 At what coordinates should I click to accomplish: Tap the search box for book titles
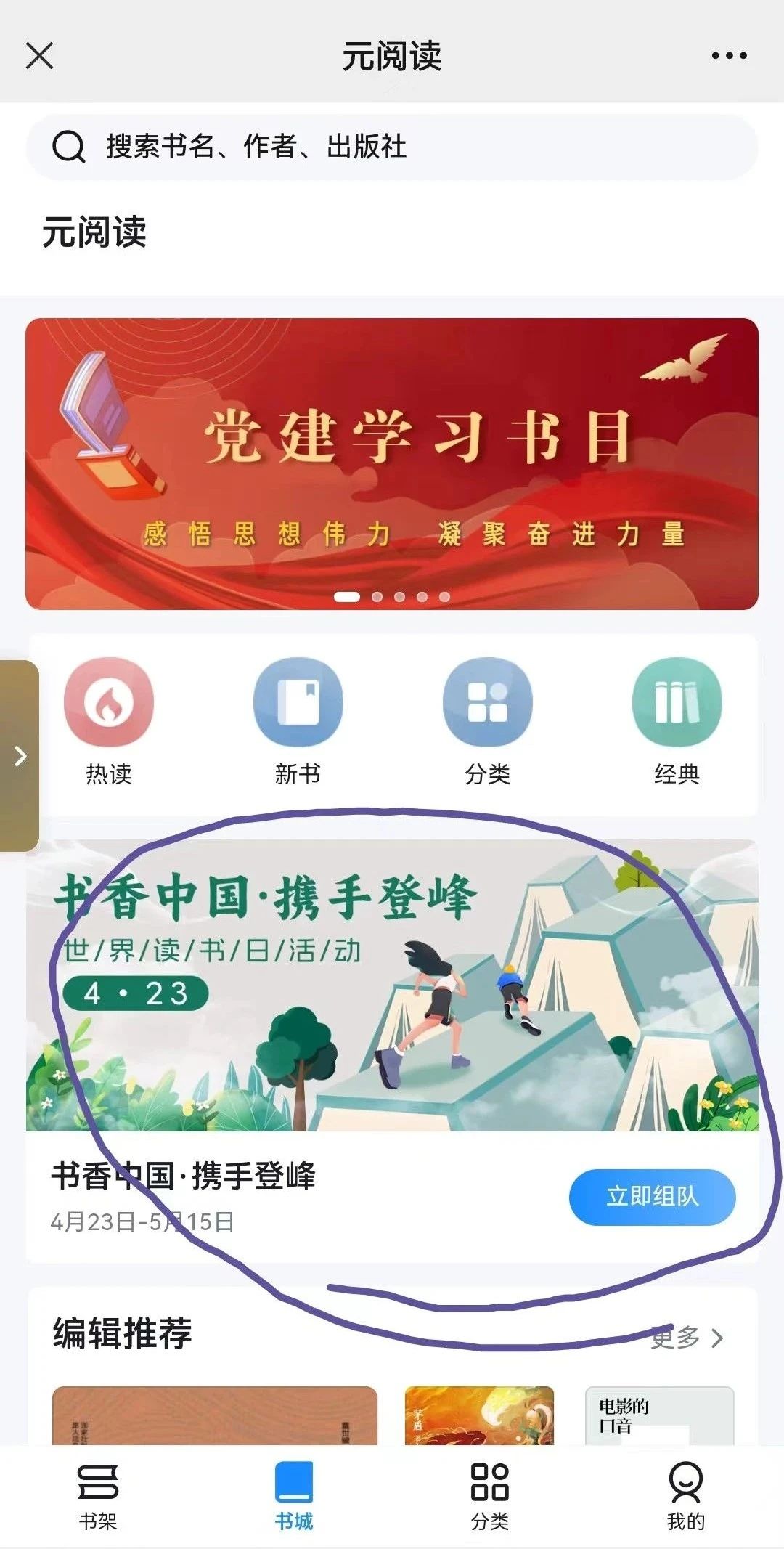coord(392,147)
